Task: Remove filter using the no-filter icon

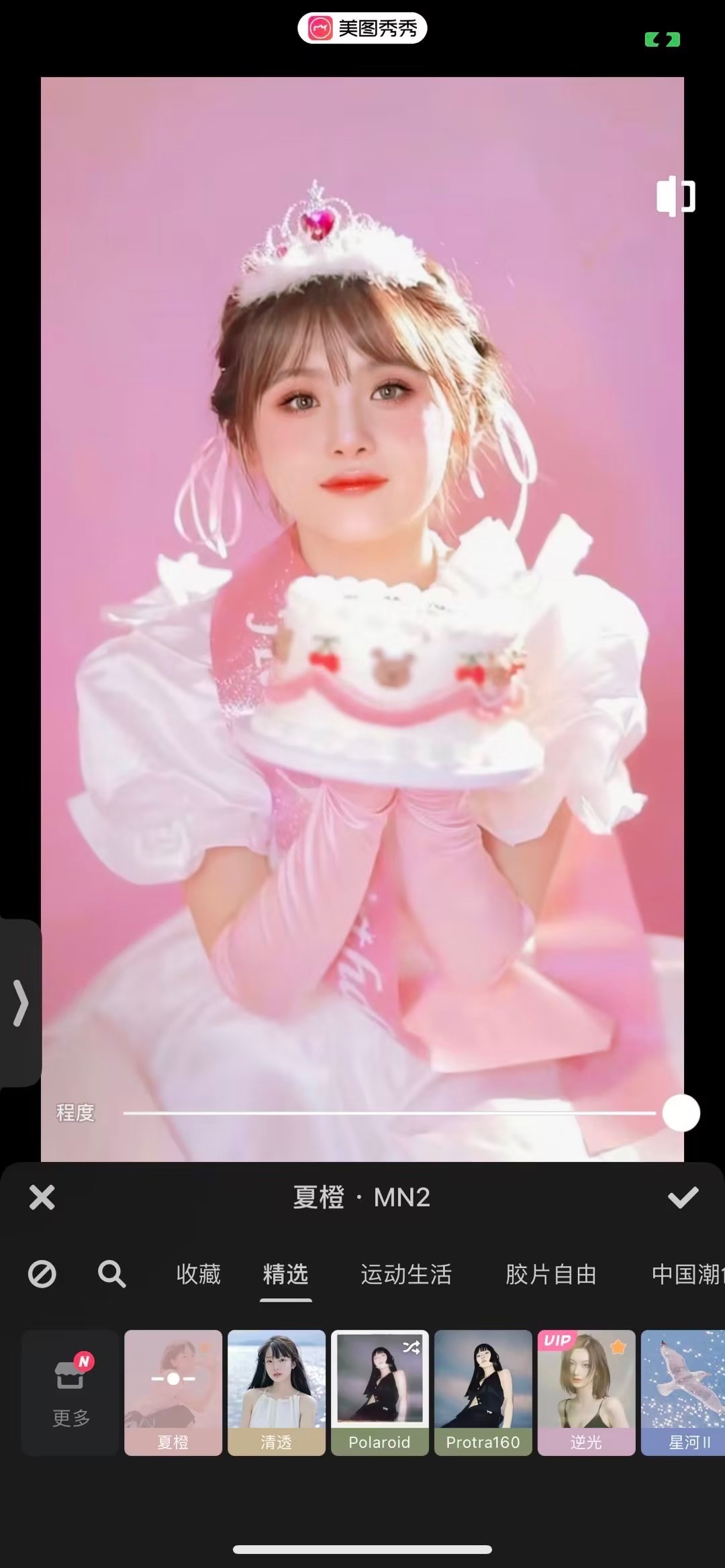Action: pos(42,1273)
